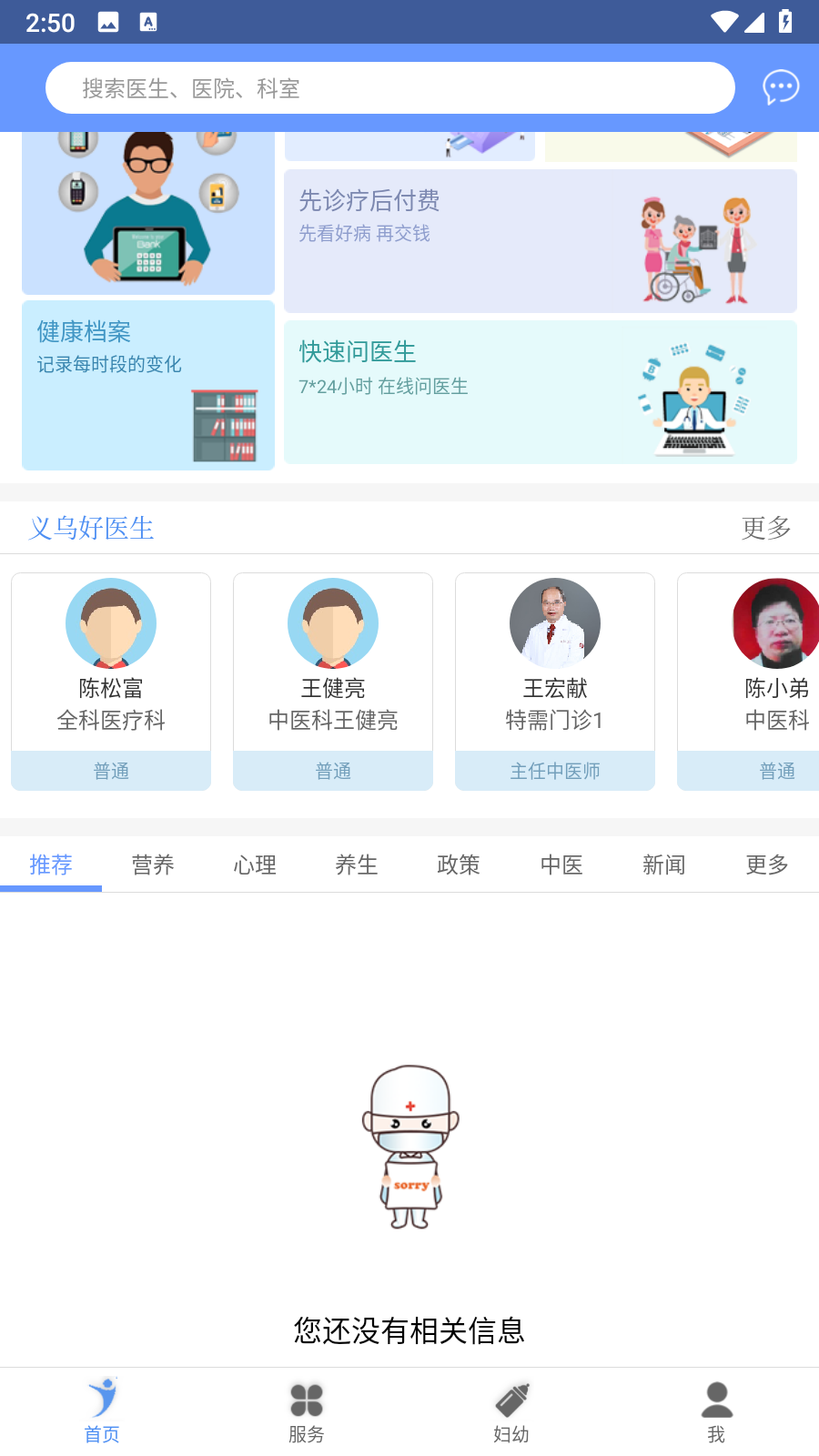Screen dimensions: 819x1456
Task: Open the 先诊疗后付费 card
Action: pos(540,241)
